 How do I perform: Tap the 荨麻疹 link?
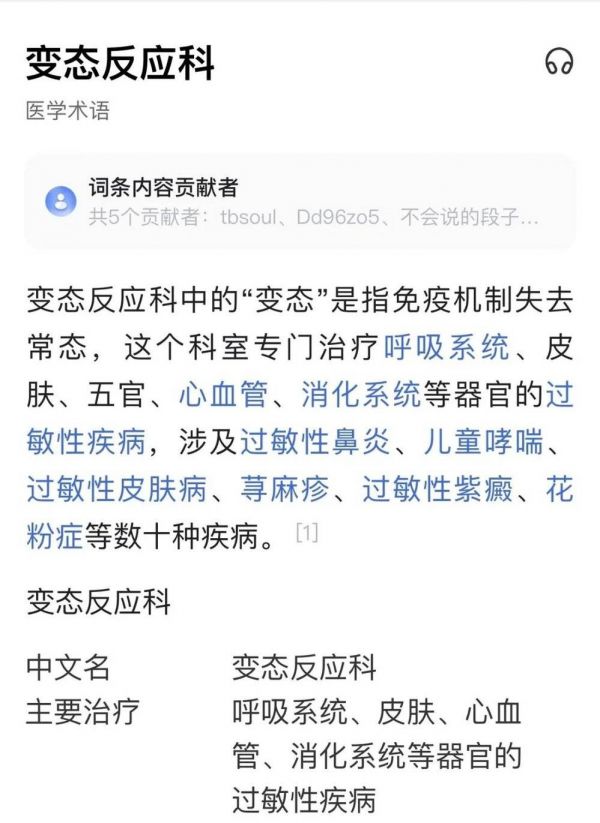285,488
